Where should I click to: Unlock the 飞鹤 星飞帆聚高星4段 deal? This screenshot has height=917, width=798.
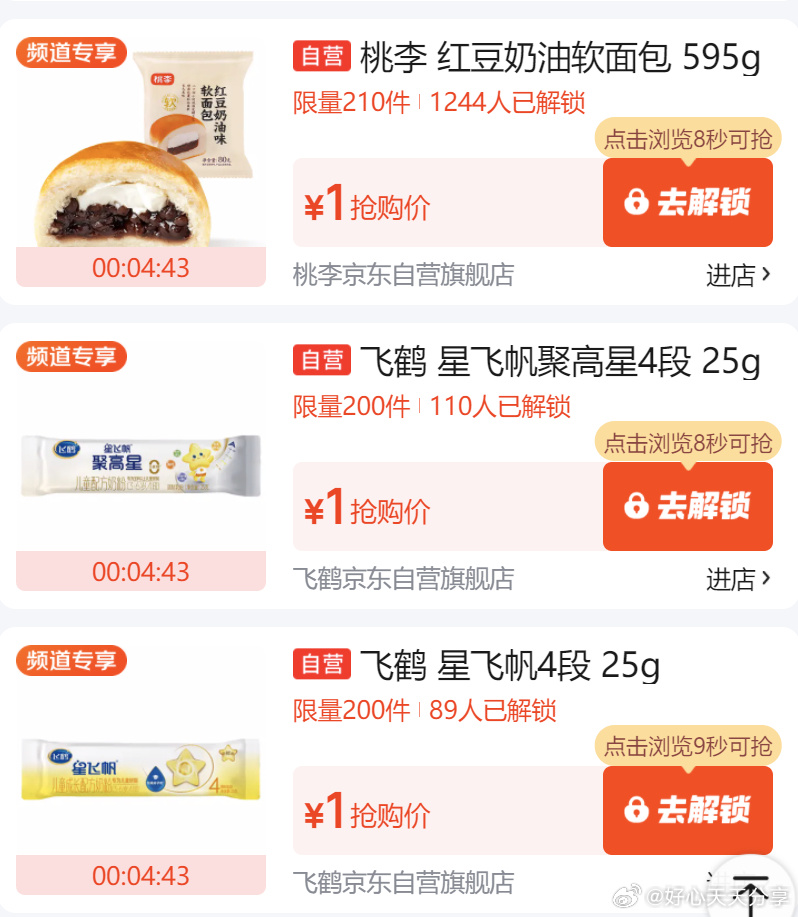(687, 506)
